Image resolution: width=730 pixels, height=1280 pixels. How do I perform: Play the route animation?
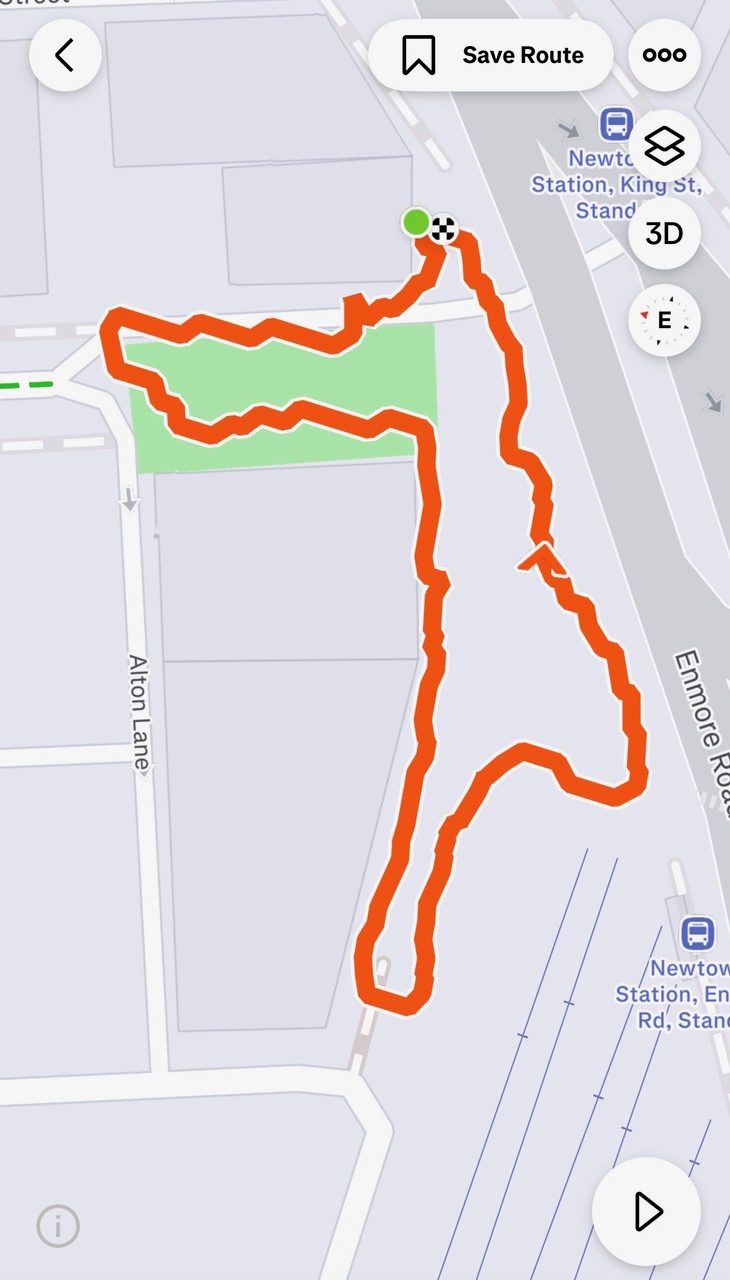pyautogui.click(x=647, y=1211)
